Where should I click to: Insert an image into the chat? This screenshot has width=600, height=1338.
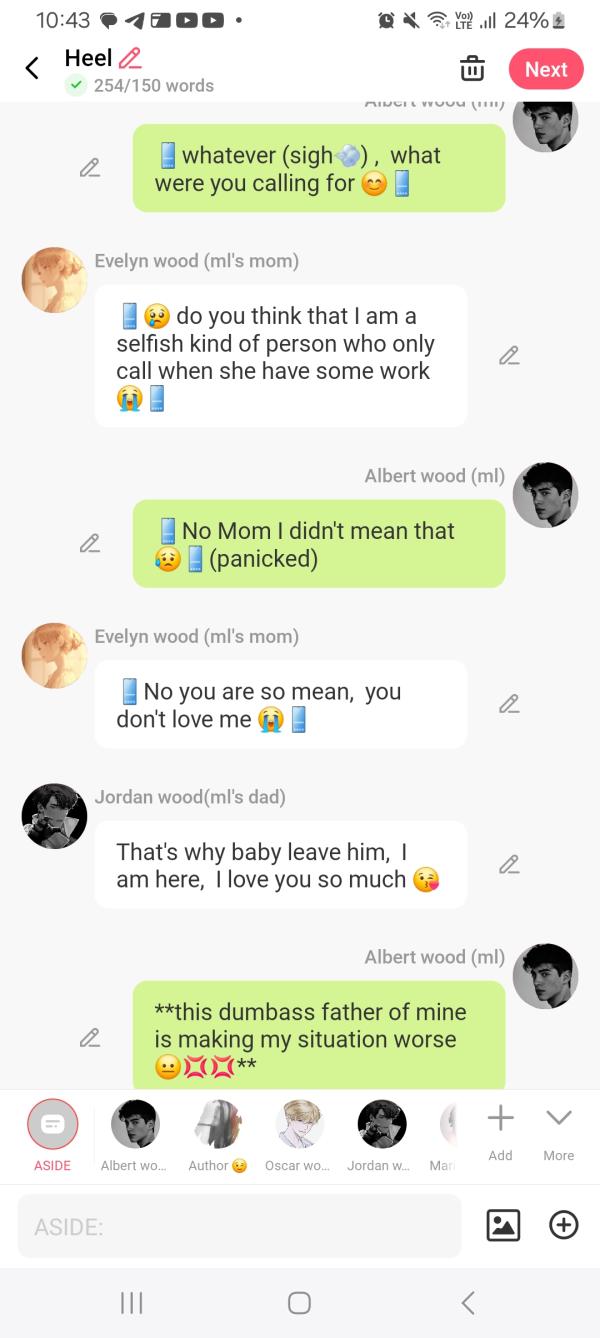tap(503, 1225)
